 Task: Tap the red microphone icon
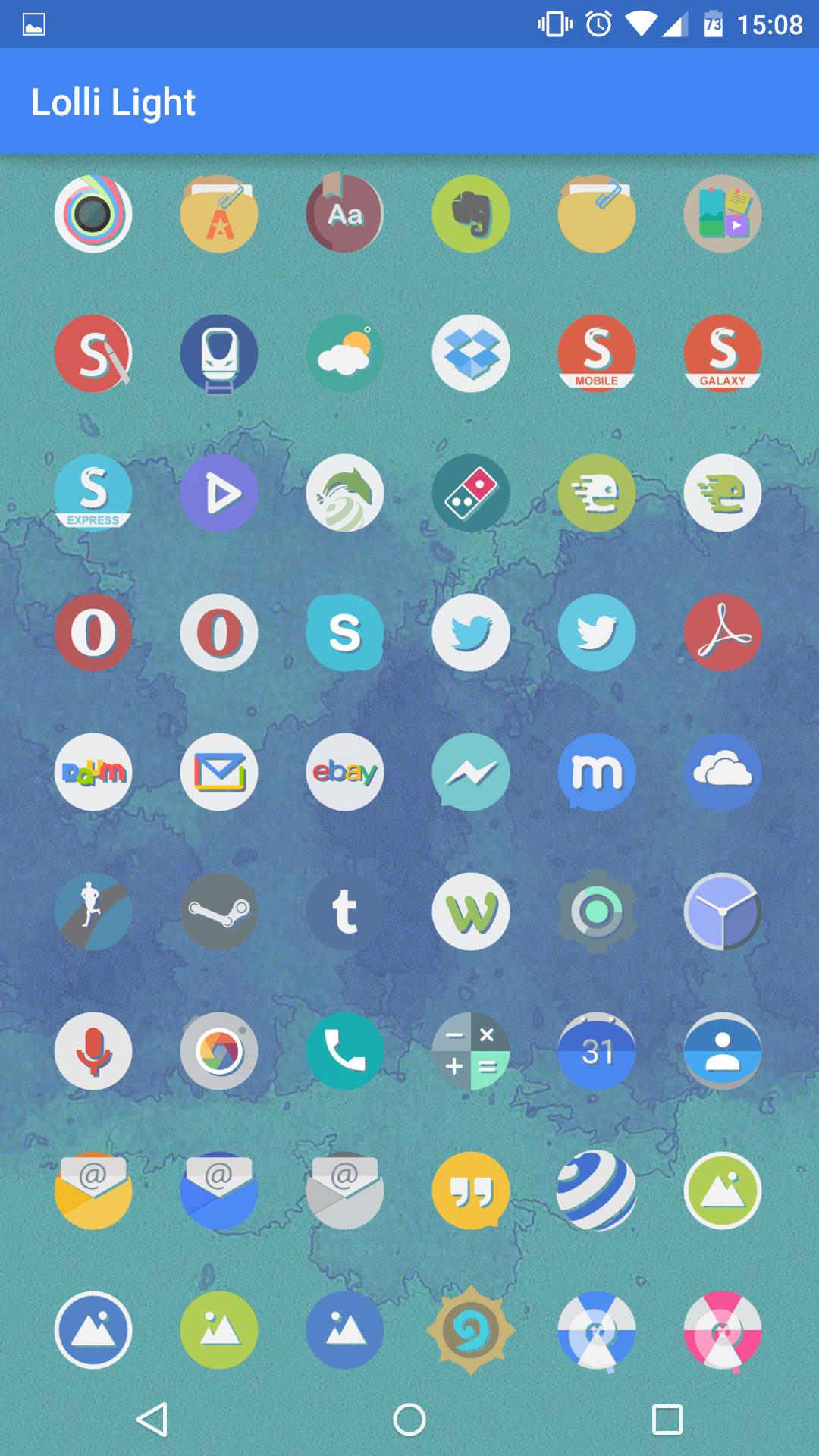point(93,1051)
